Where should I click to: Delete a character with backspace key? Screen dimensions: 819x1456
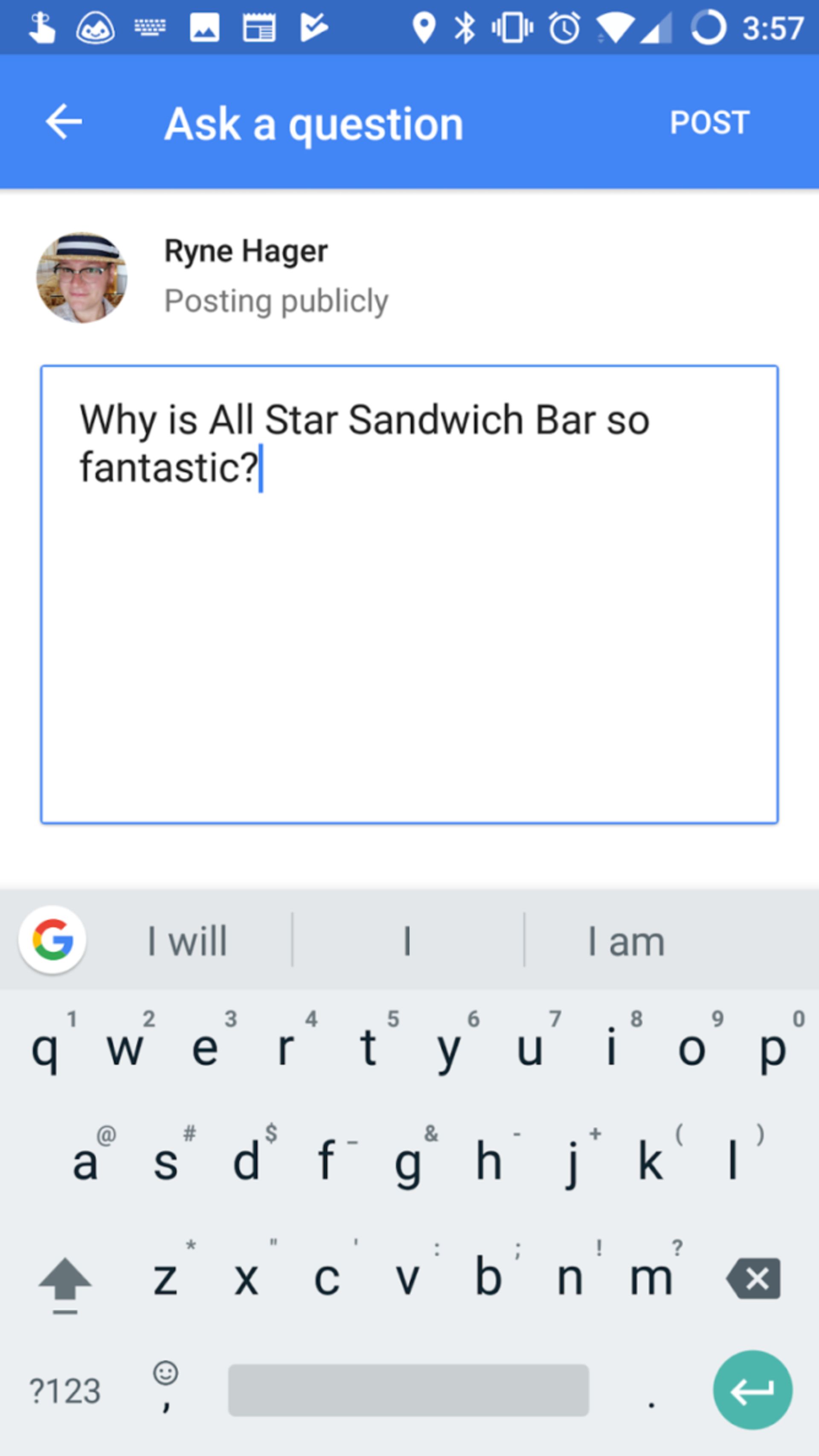pyautogui.click(x=754, y=1278)
